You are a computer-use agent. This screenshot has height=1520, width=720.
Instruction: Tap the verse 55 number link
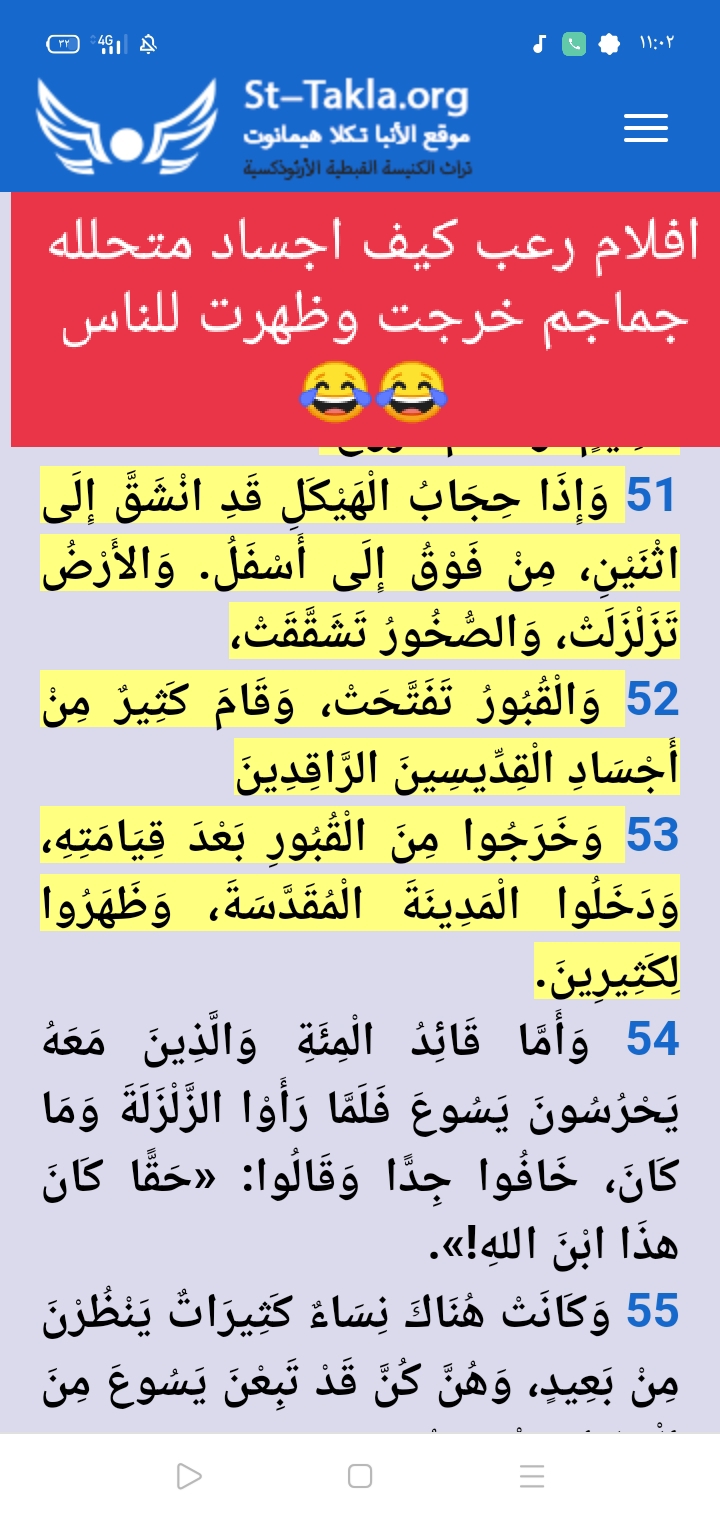pos(652,1310)
